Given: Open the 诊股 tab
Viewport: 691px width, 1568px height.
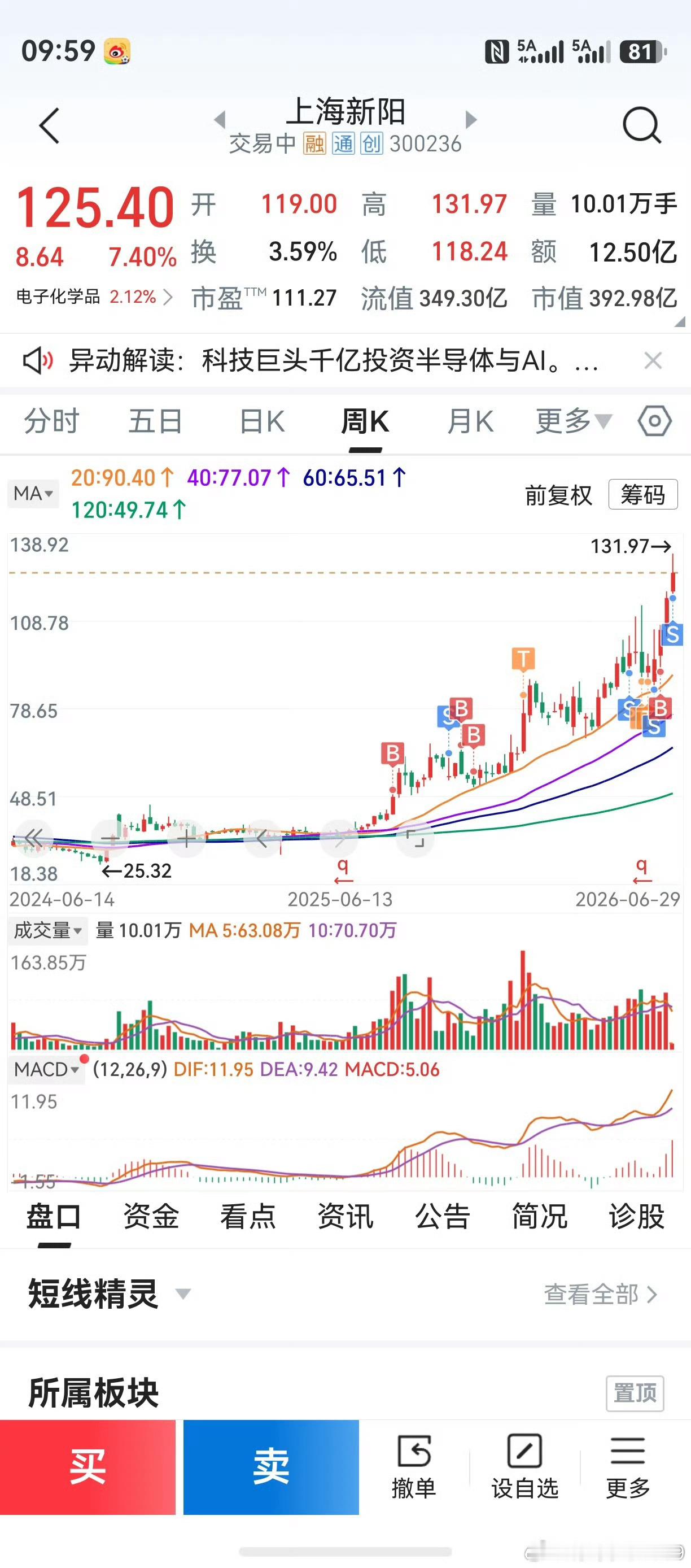Looking at the screenshot, I should click(x=636, y=1216).
